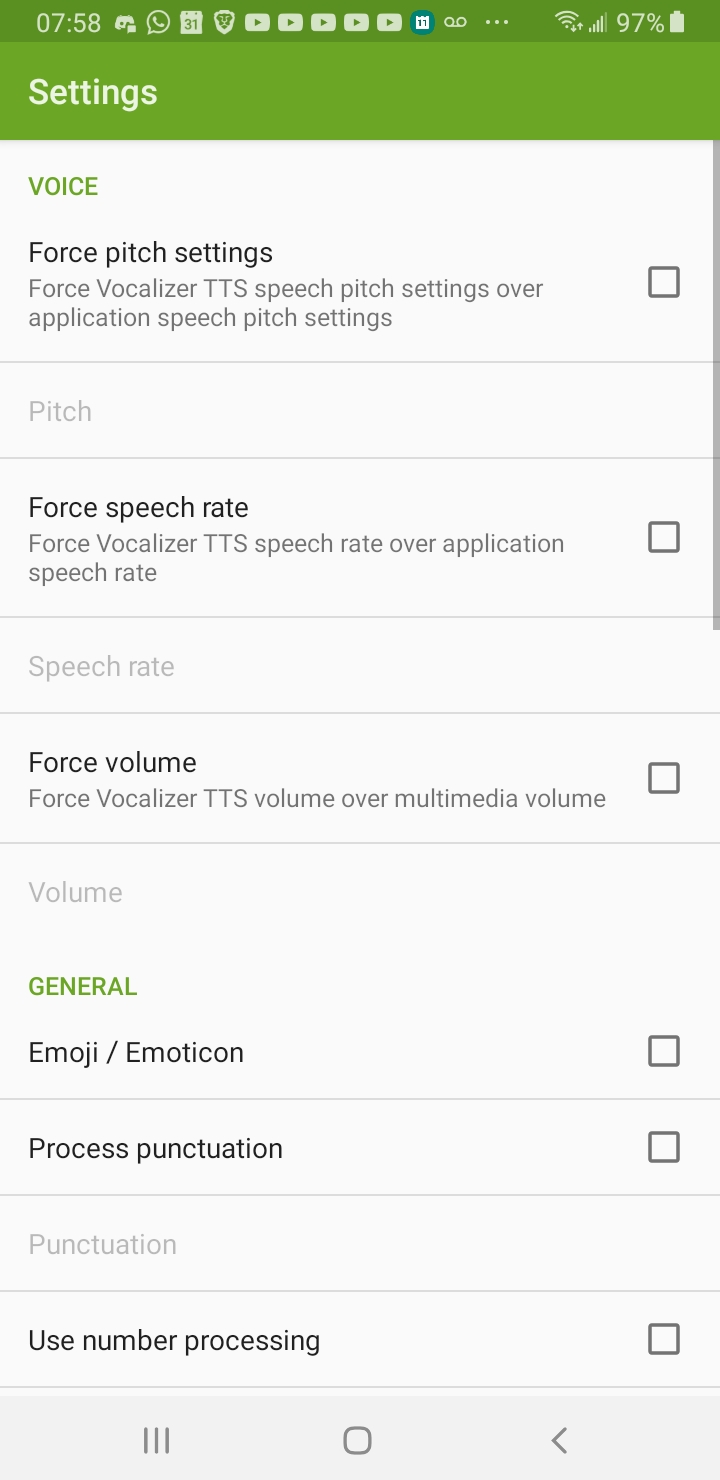Open Recent apps from navigation bar
720x1480 pixels.
(x=156, y=1440)
